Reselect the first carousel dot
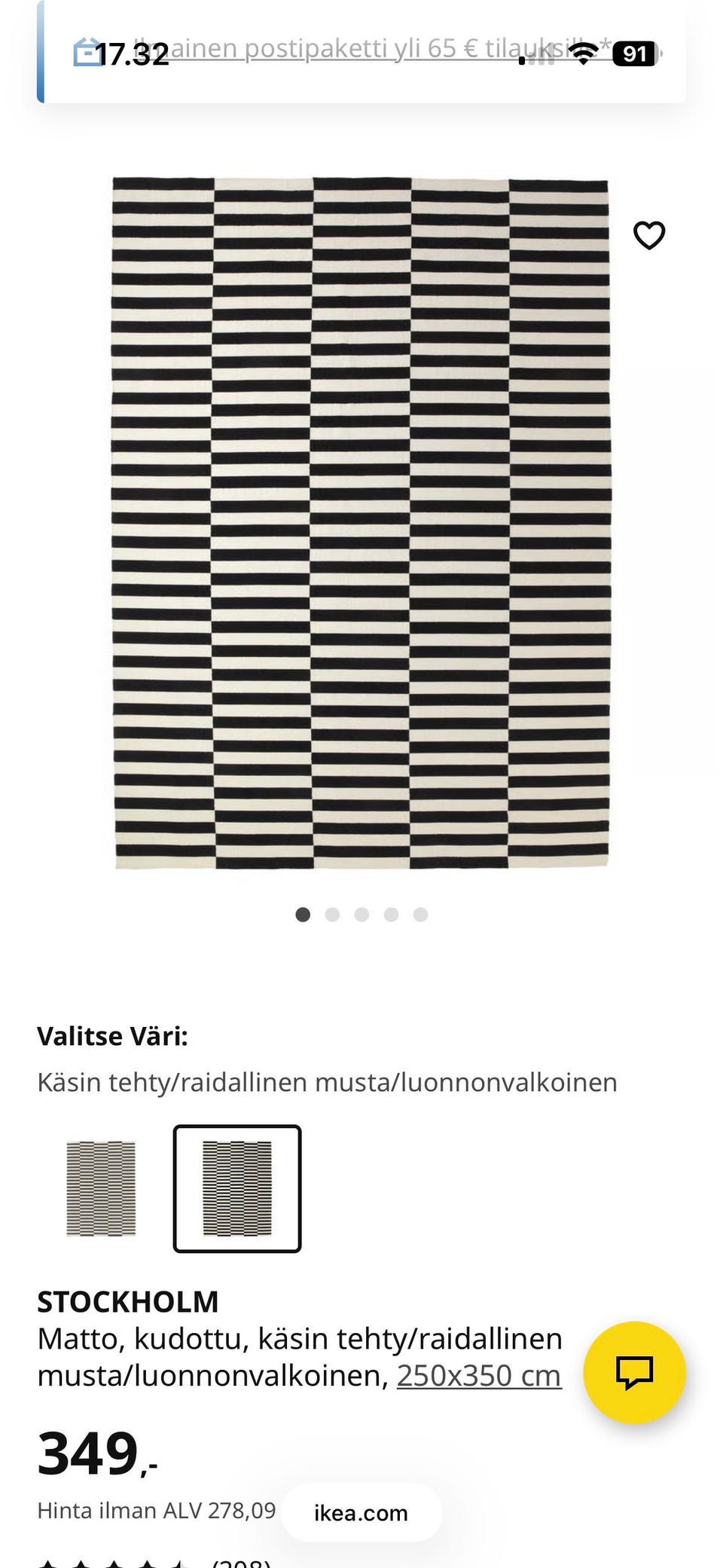This screenshot has width=723, height=1568. click(303, 915)
